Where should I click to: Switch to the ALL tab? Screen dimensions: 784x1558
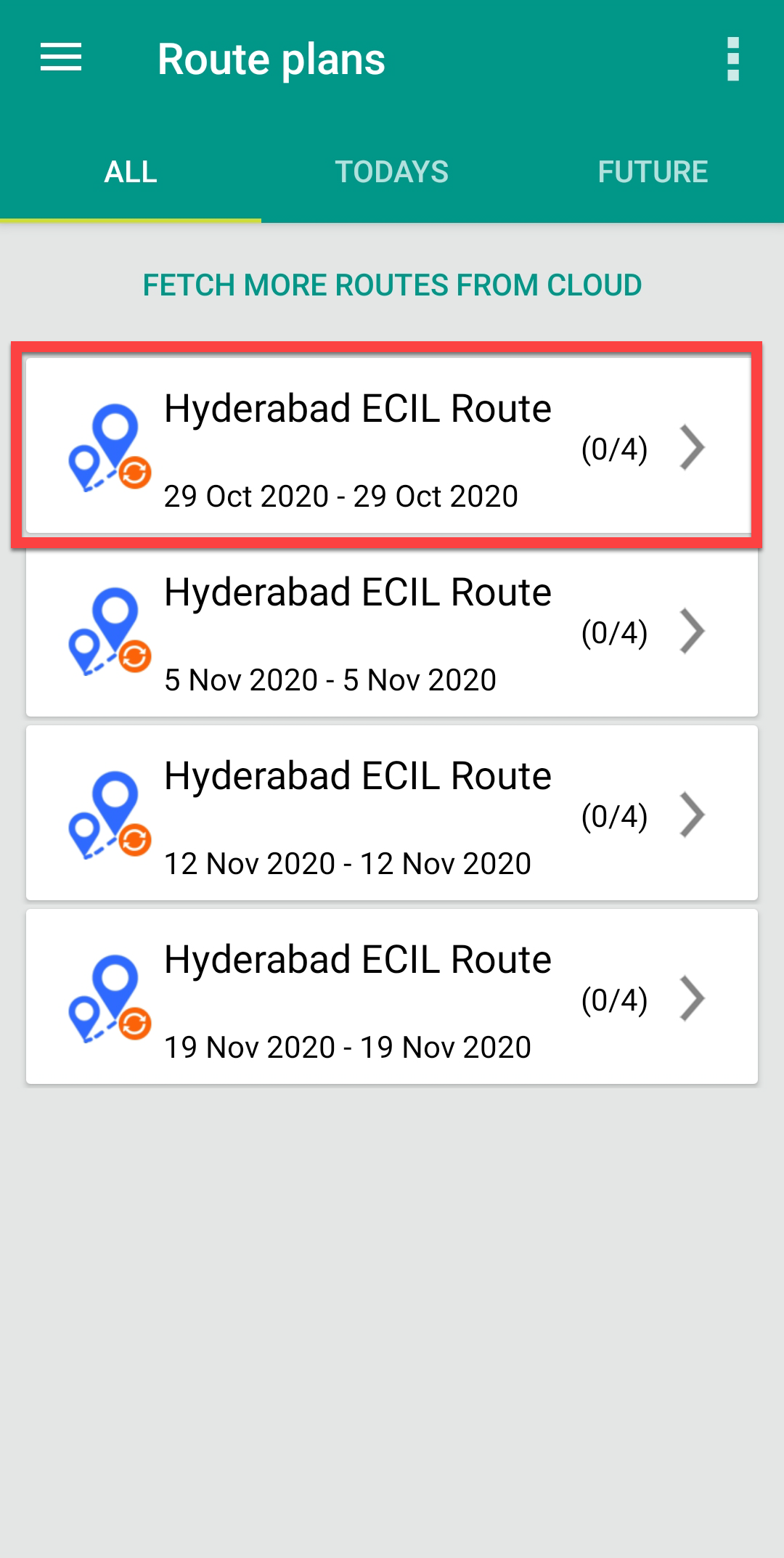click(x=131, y=173)
